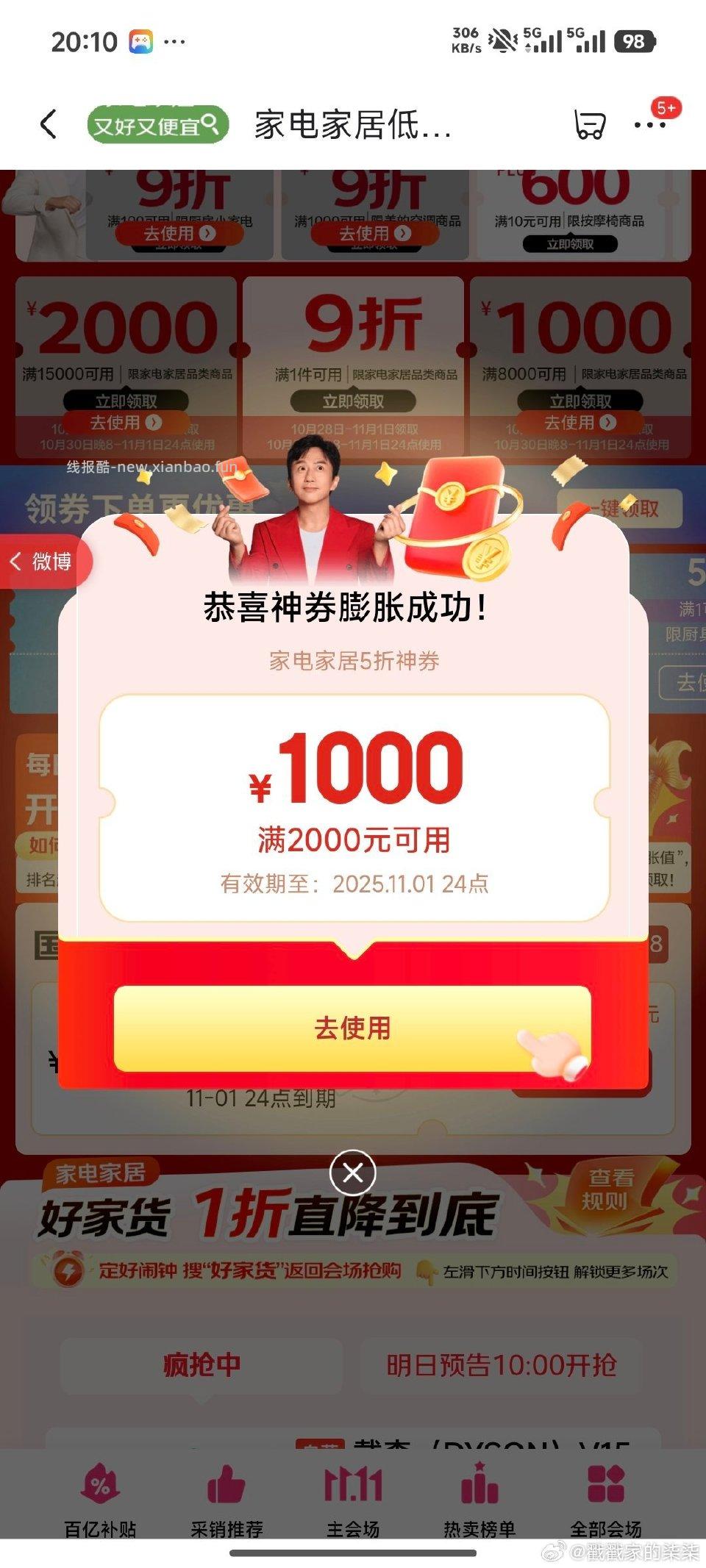Image resolution: width=706 pixels, height=1568 pixels.
Task: Switch to the 采销推荐 tab
Action: 227,1500
